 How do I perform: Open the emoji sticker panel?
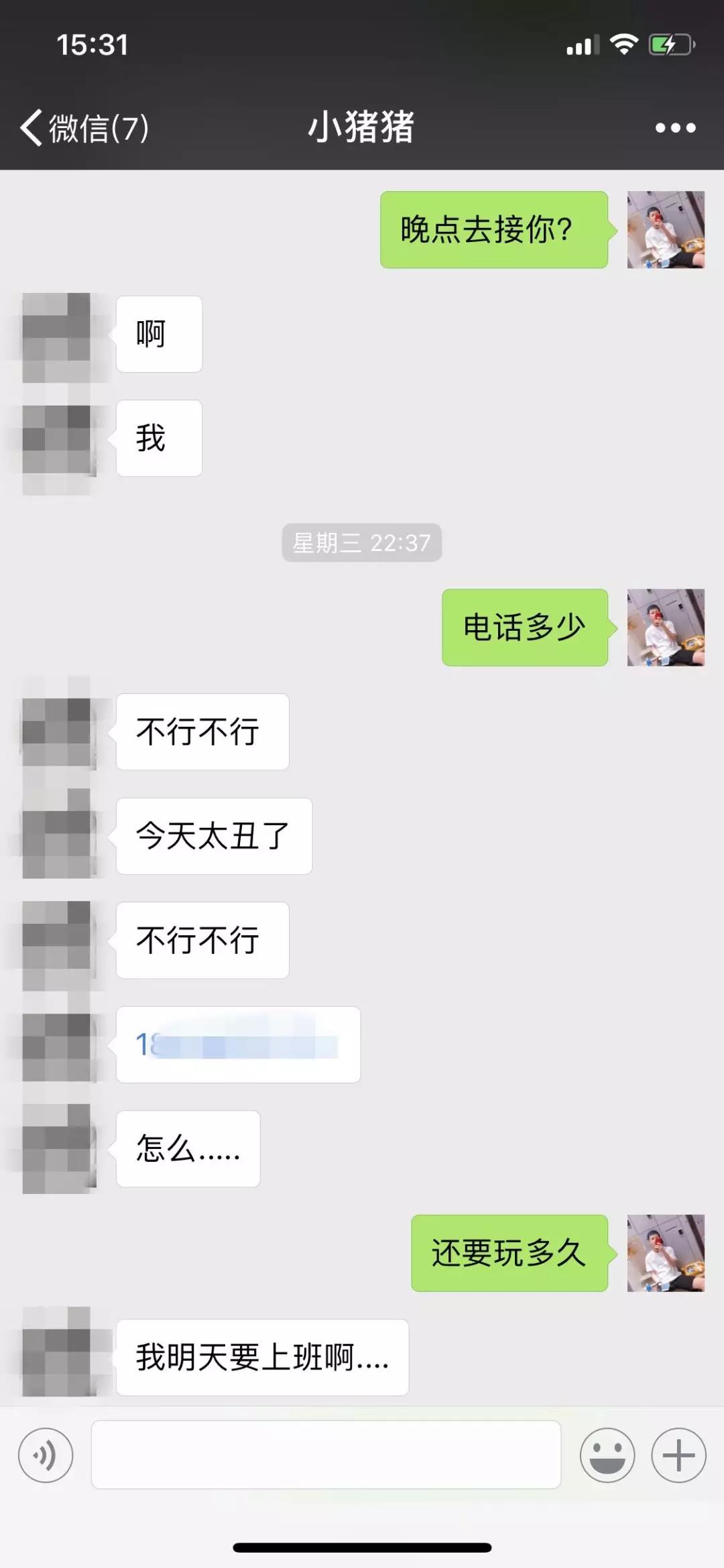tap(607, 1455)
